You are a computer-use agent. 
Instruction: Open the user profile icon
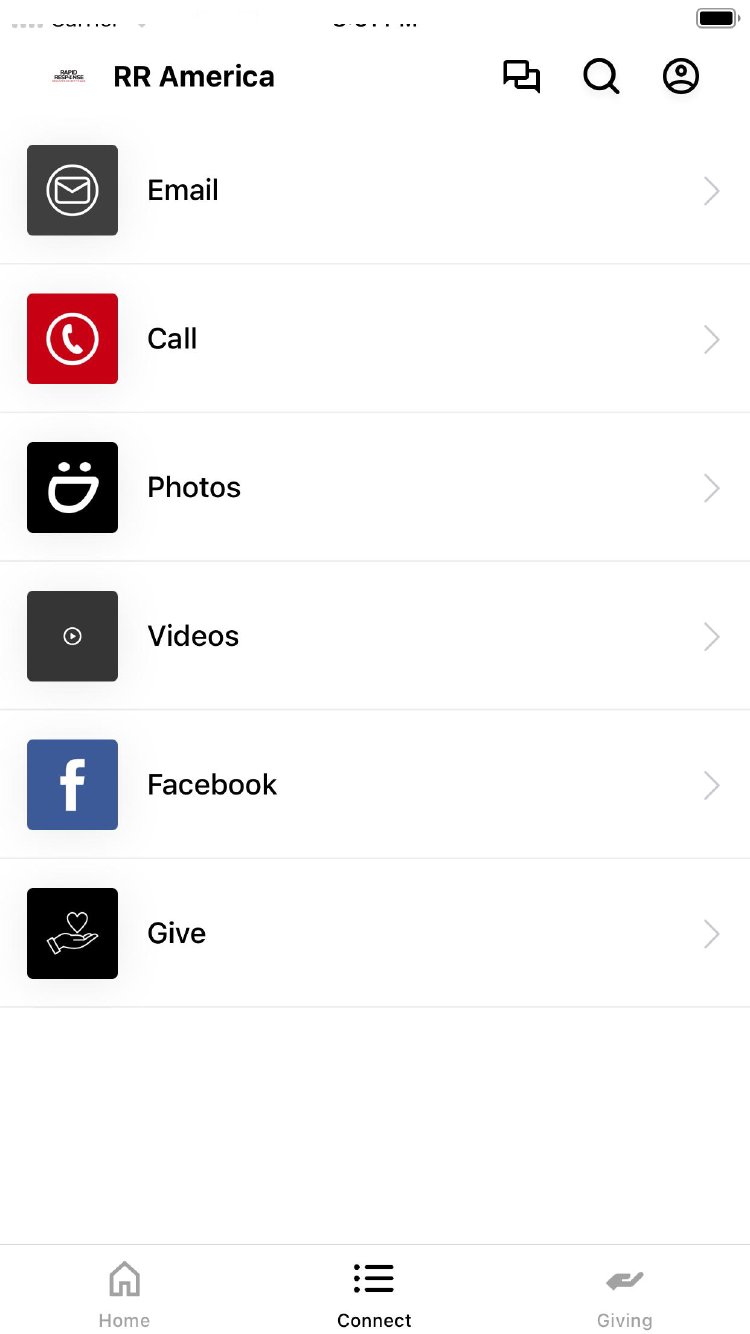click(x=681, y=77)
